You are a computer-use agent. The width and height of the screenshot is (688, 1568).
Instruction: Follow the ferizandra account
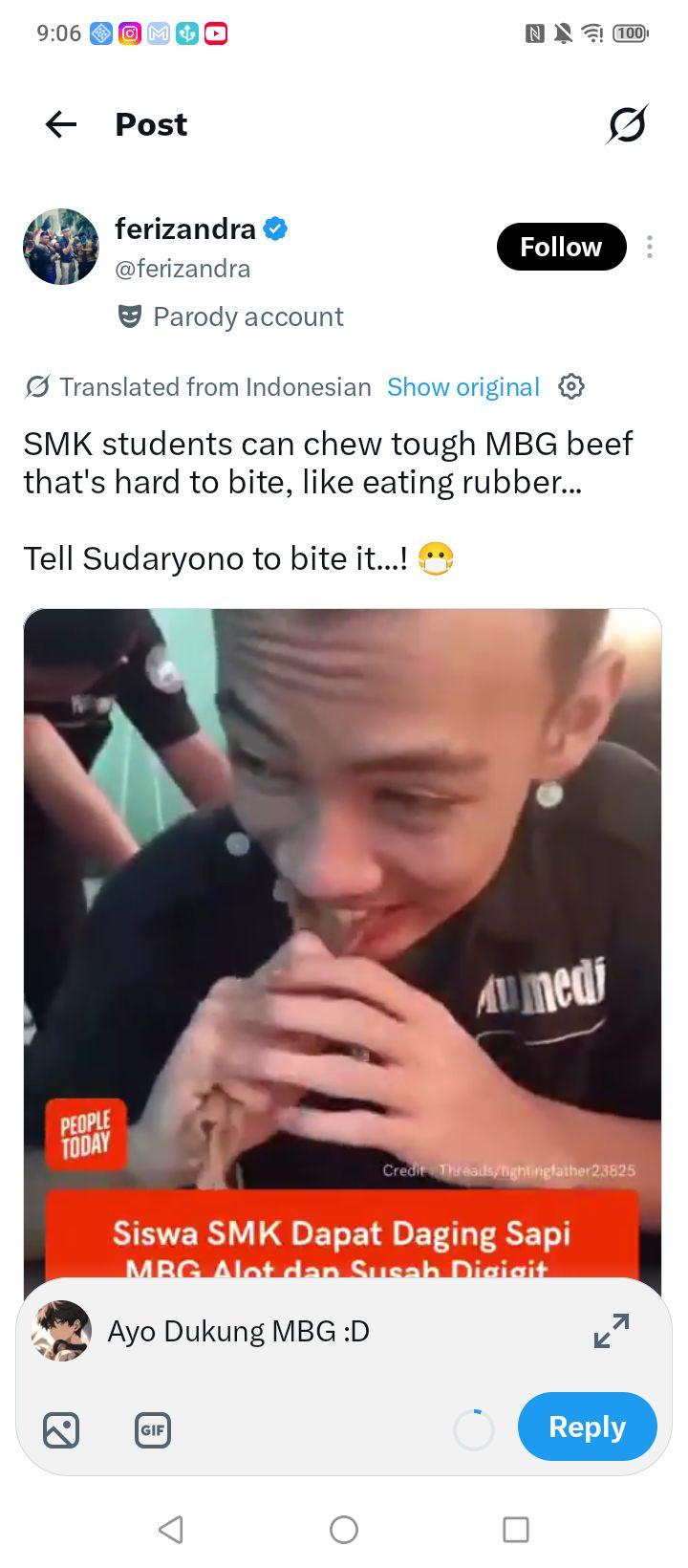coord(561,247)
